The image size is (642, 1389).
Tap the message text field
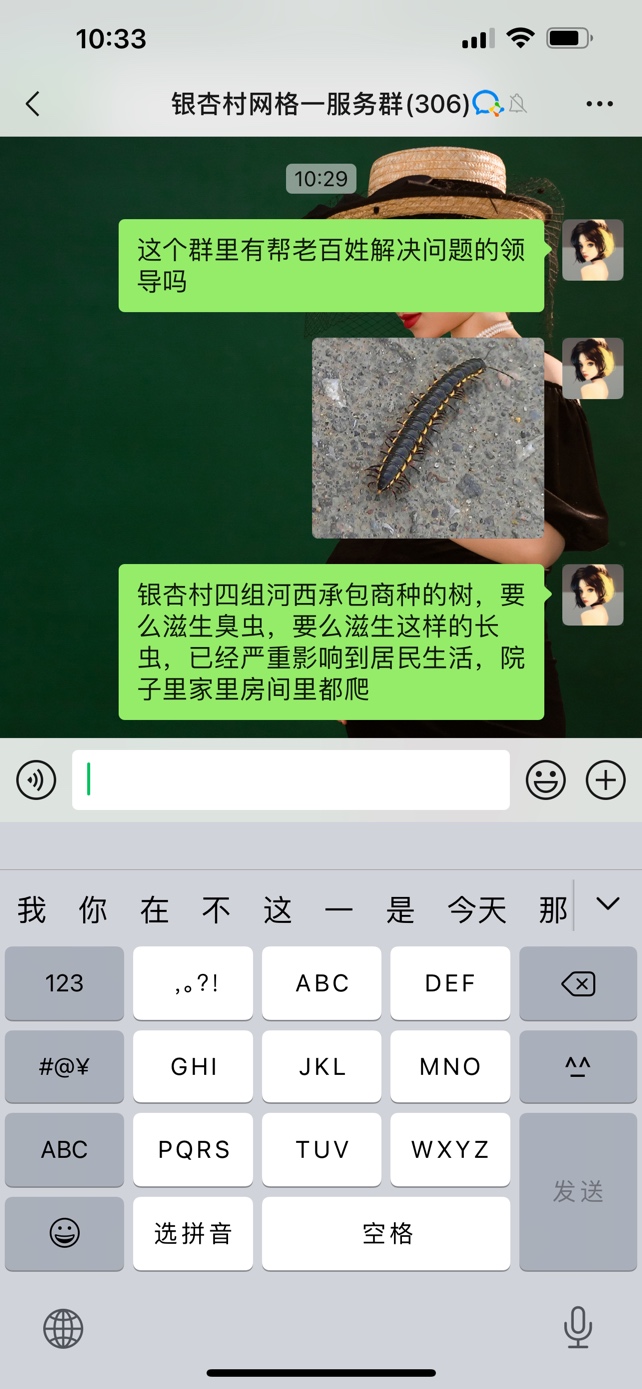[x=290, y=780]
